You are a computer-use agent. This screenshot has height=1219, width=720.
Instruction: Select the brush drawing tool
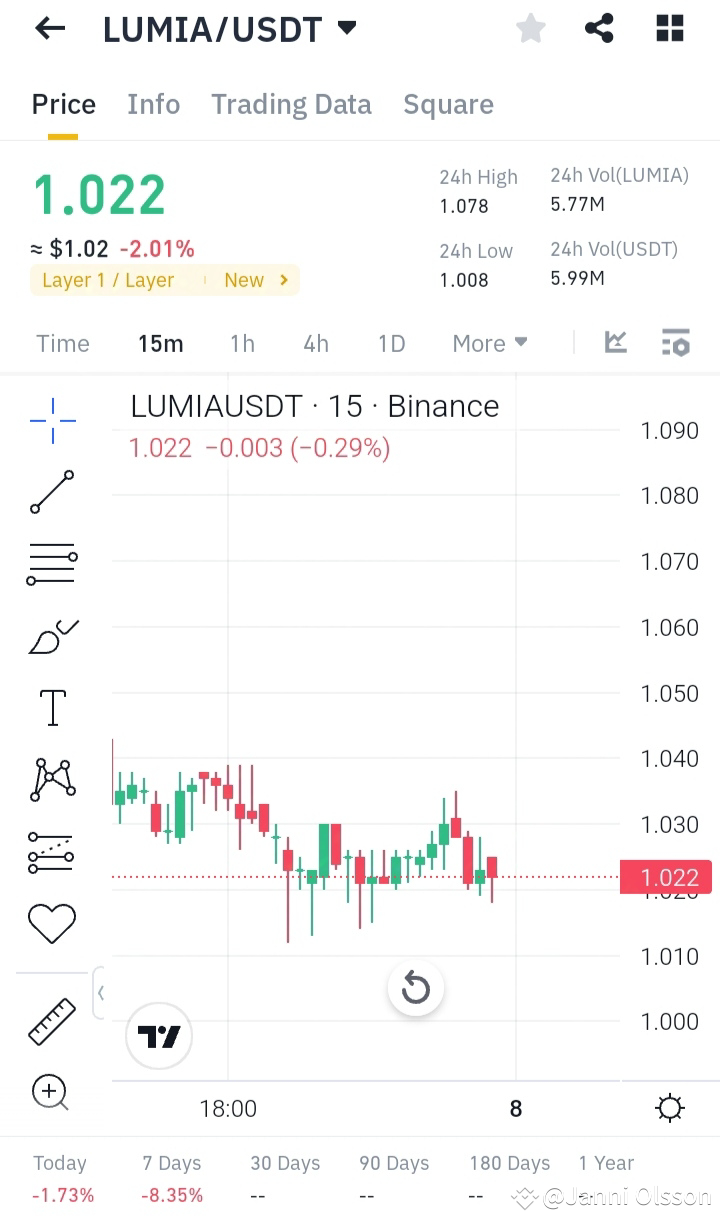(52, 637)
